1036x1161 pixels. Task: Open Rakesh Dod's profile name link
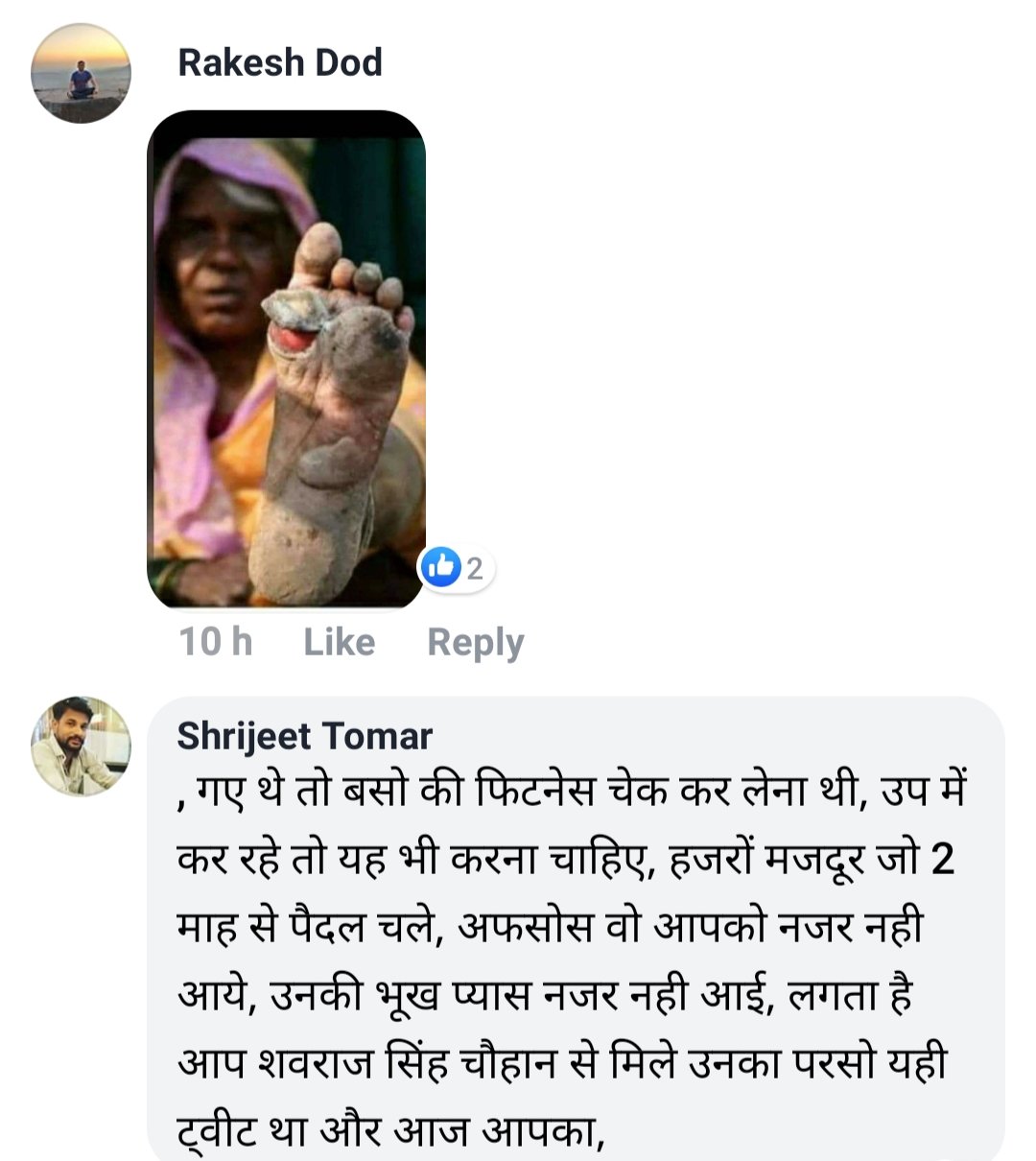[x=279, y=63]
